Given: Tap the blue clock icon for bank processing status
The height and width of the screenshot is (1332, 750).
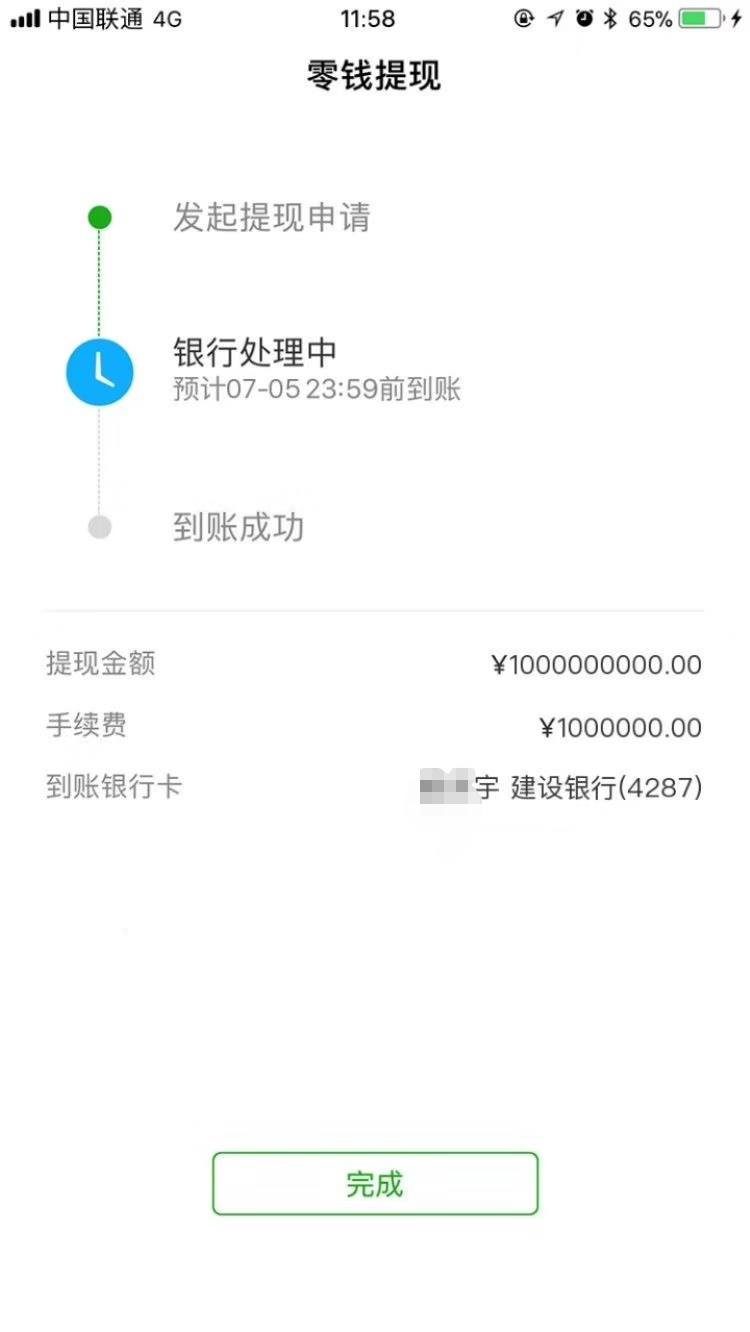Looking at the screenshot, I should coord(98,371).
